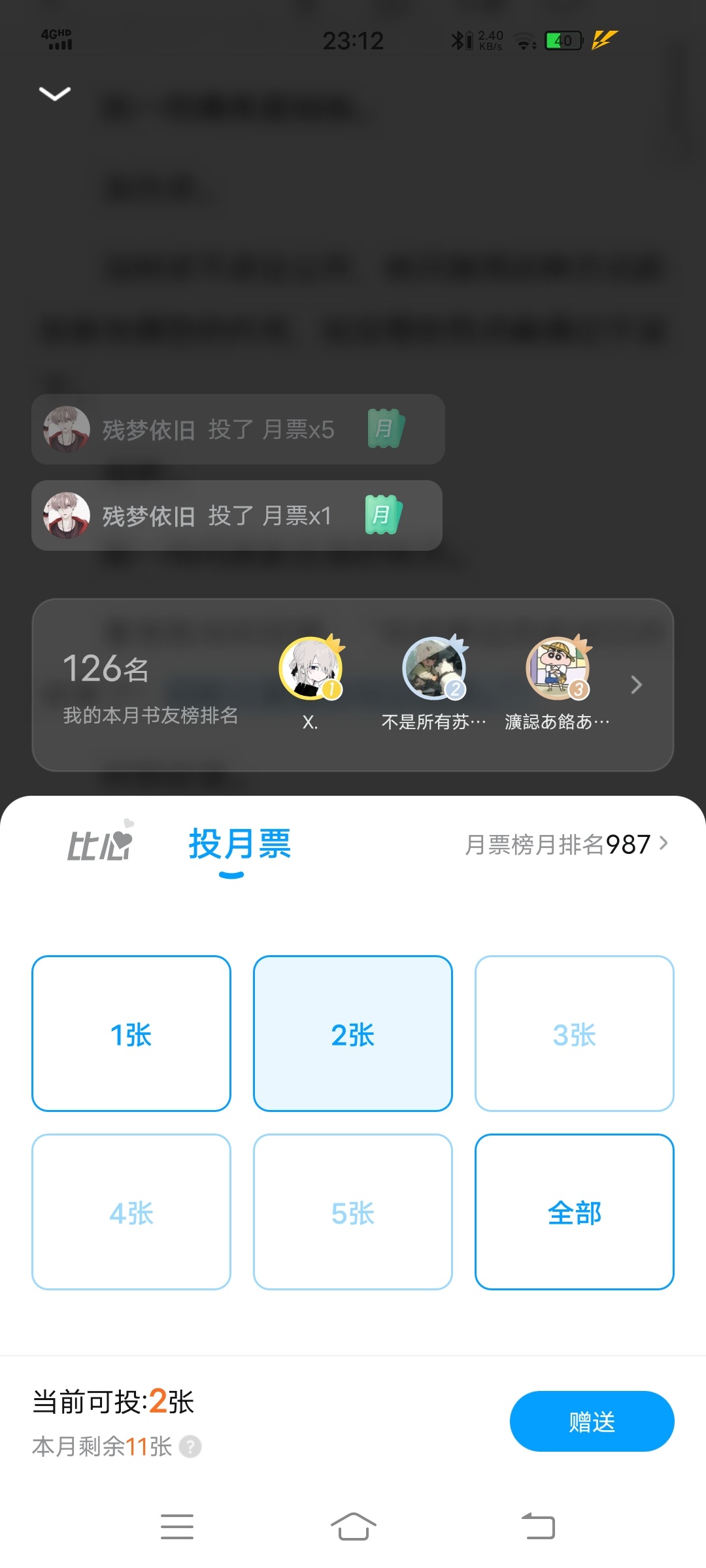Go back using the system back button

coord(538,1527)
